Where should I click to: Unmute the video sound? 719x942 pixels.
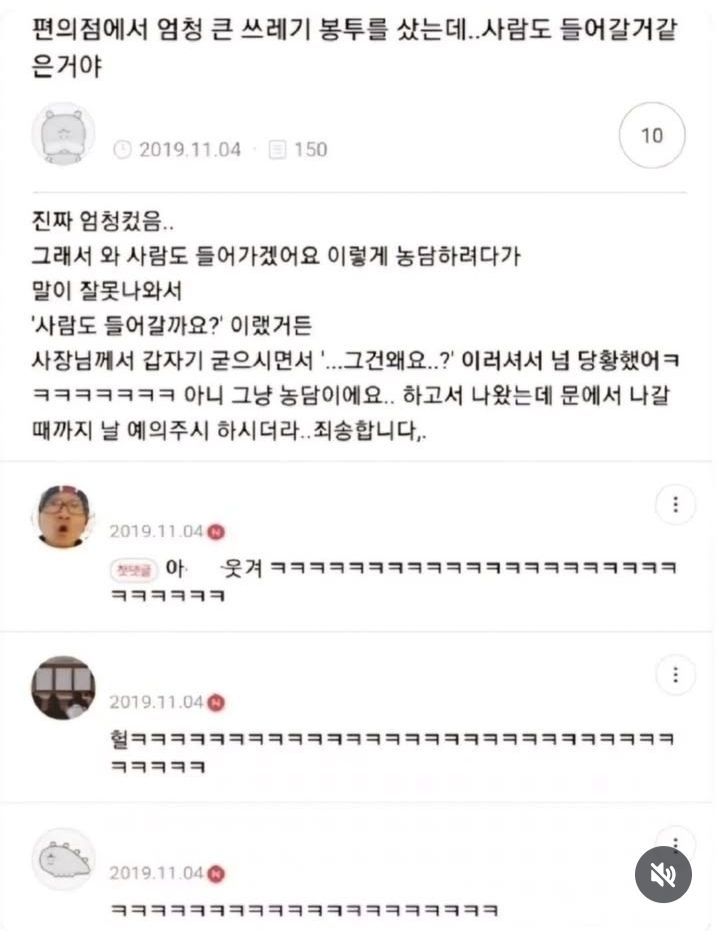click(663, 874)
